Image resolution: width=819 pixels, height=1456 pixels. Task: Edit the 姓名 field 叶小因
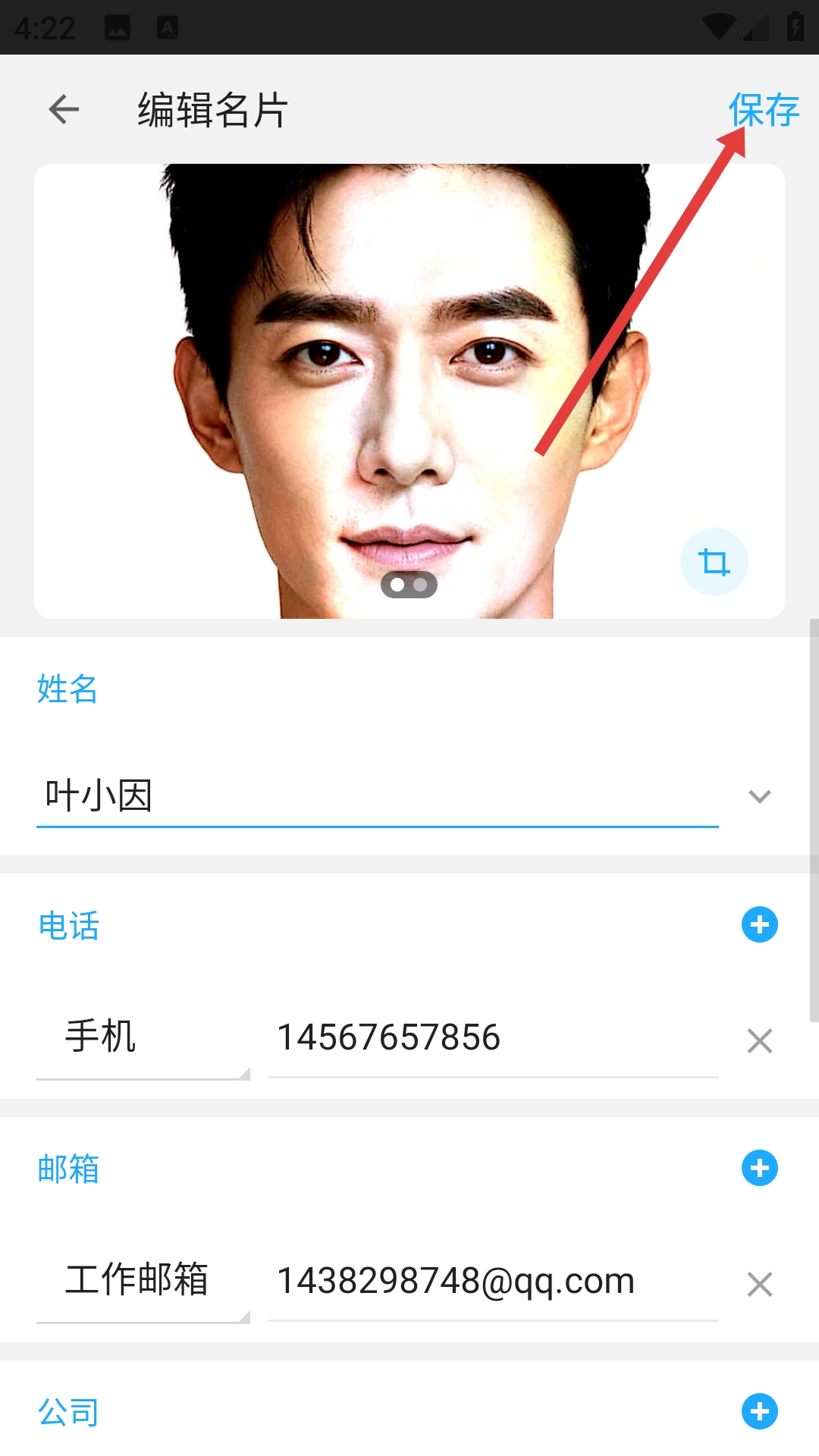coord(377,795)
